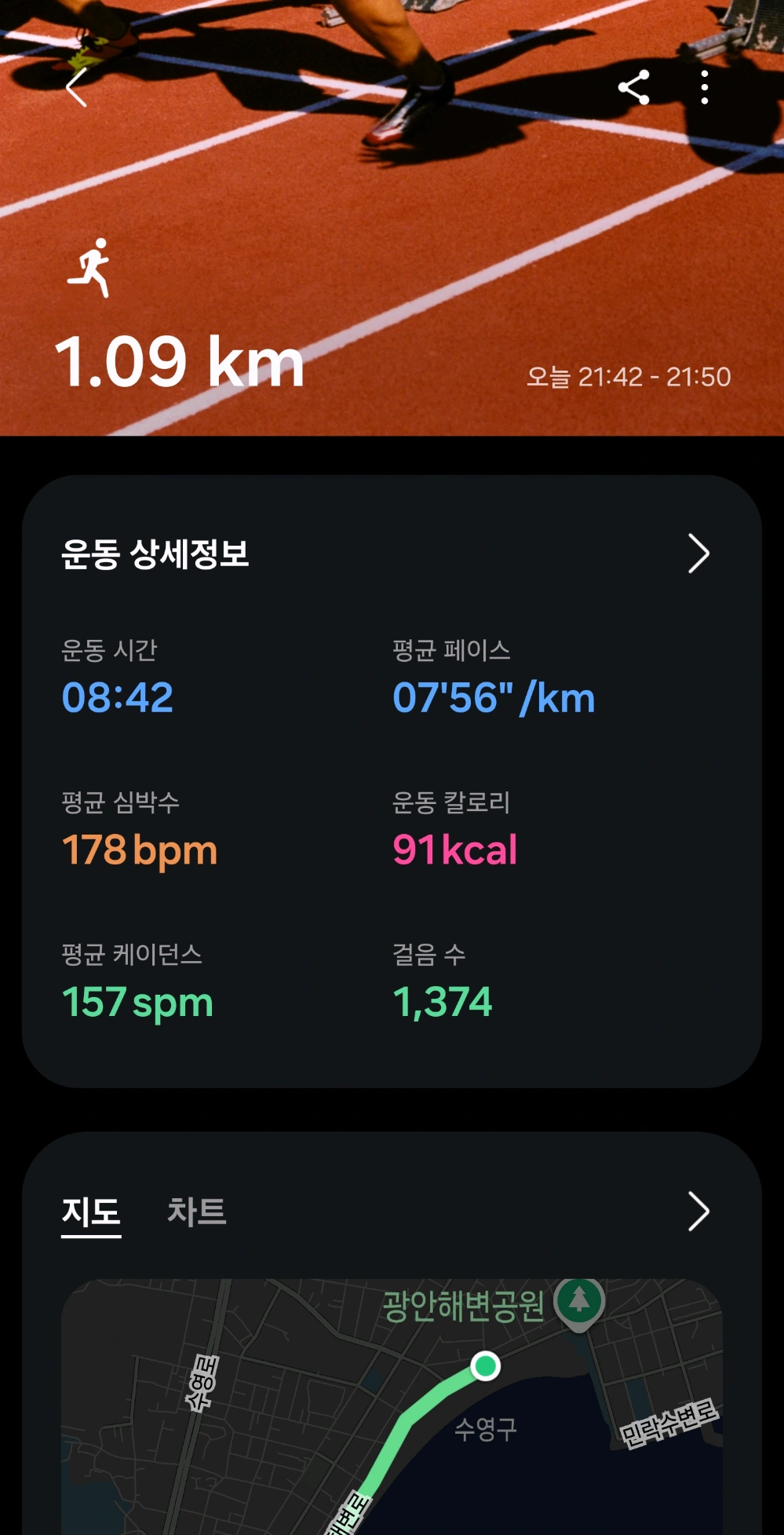This screenshot has height=1535, width=784.
Task: Go back using the top-left arrow
Action: click(x=76, y=87)
